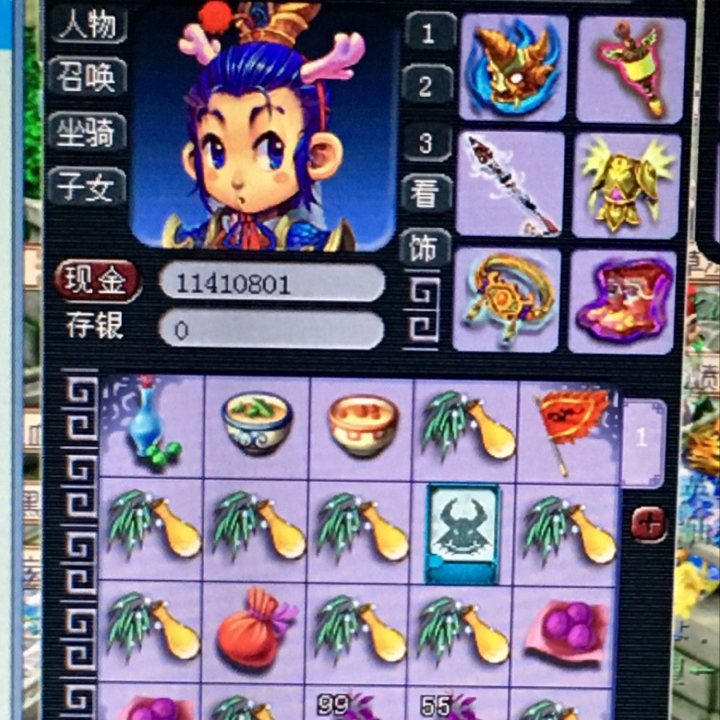Select the 坐骑 tab

click(88, 131)
